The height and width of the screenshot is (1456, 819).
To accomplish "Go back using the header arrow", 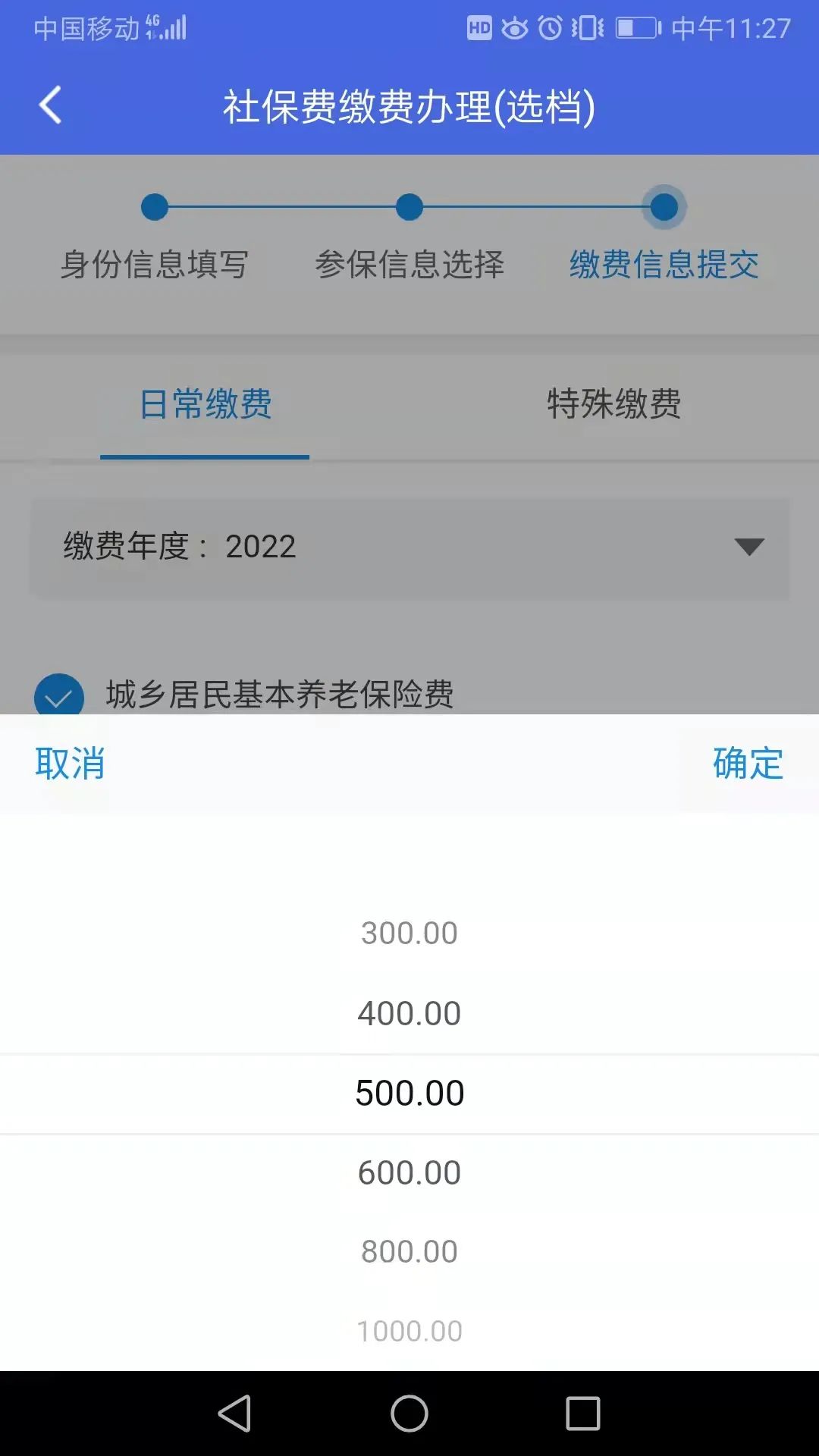I will [51, 105].
